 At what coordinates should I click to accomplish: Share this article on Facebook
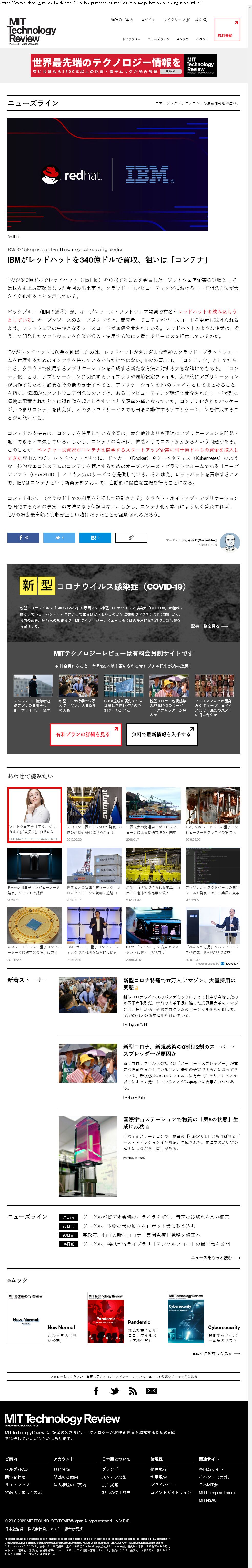click(23, 537)
